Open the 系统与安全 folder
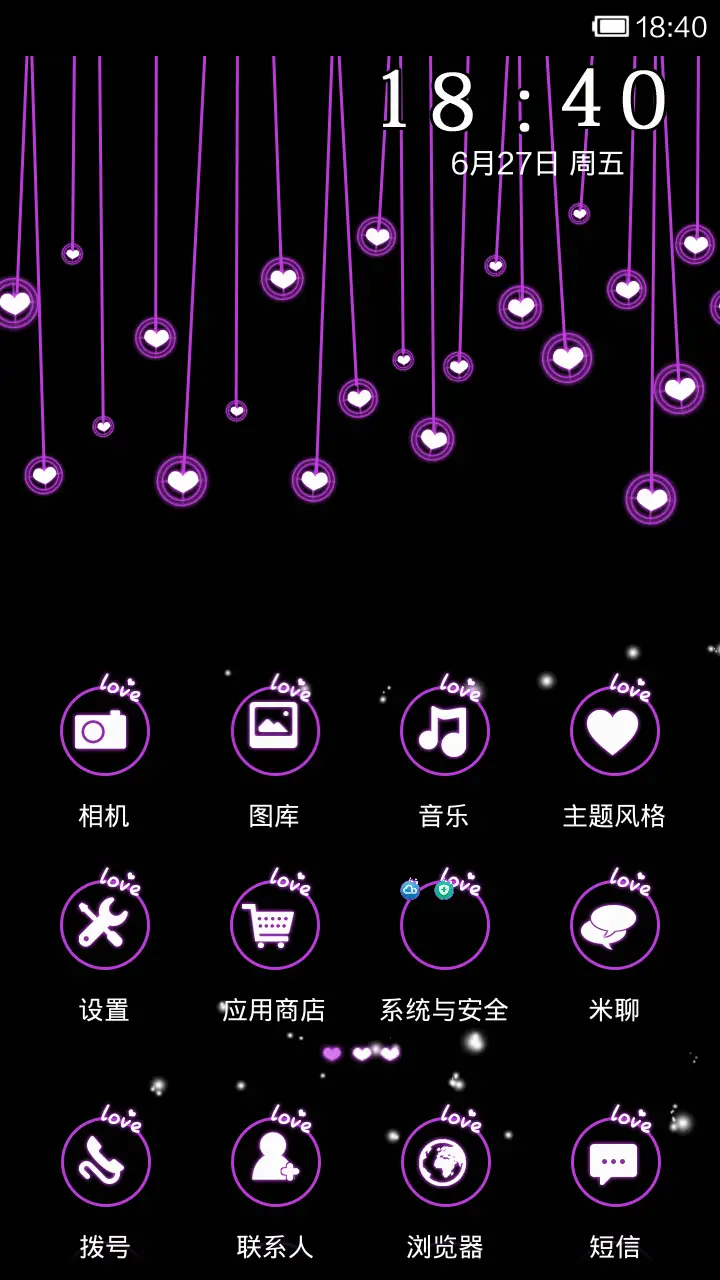Image resolution: width=720 pixels, height=1280 pixels. (445, 930)
